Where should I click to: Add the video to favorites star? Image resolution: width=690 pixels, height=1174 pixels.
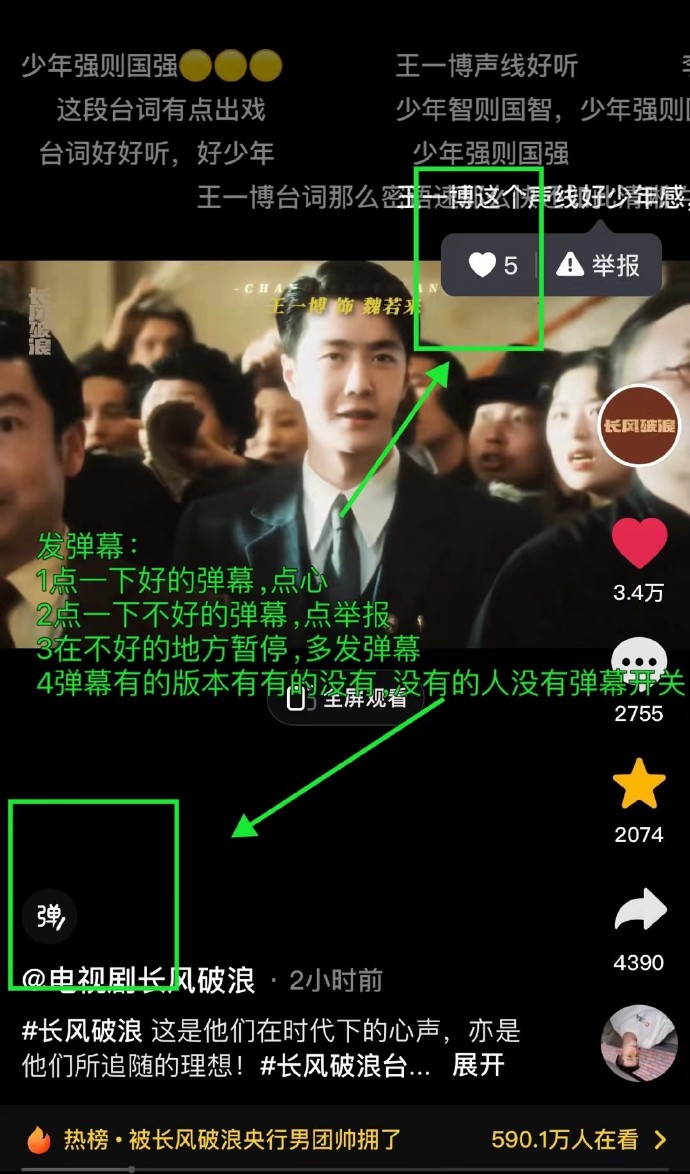pos(639,786)
